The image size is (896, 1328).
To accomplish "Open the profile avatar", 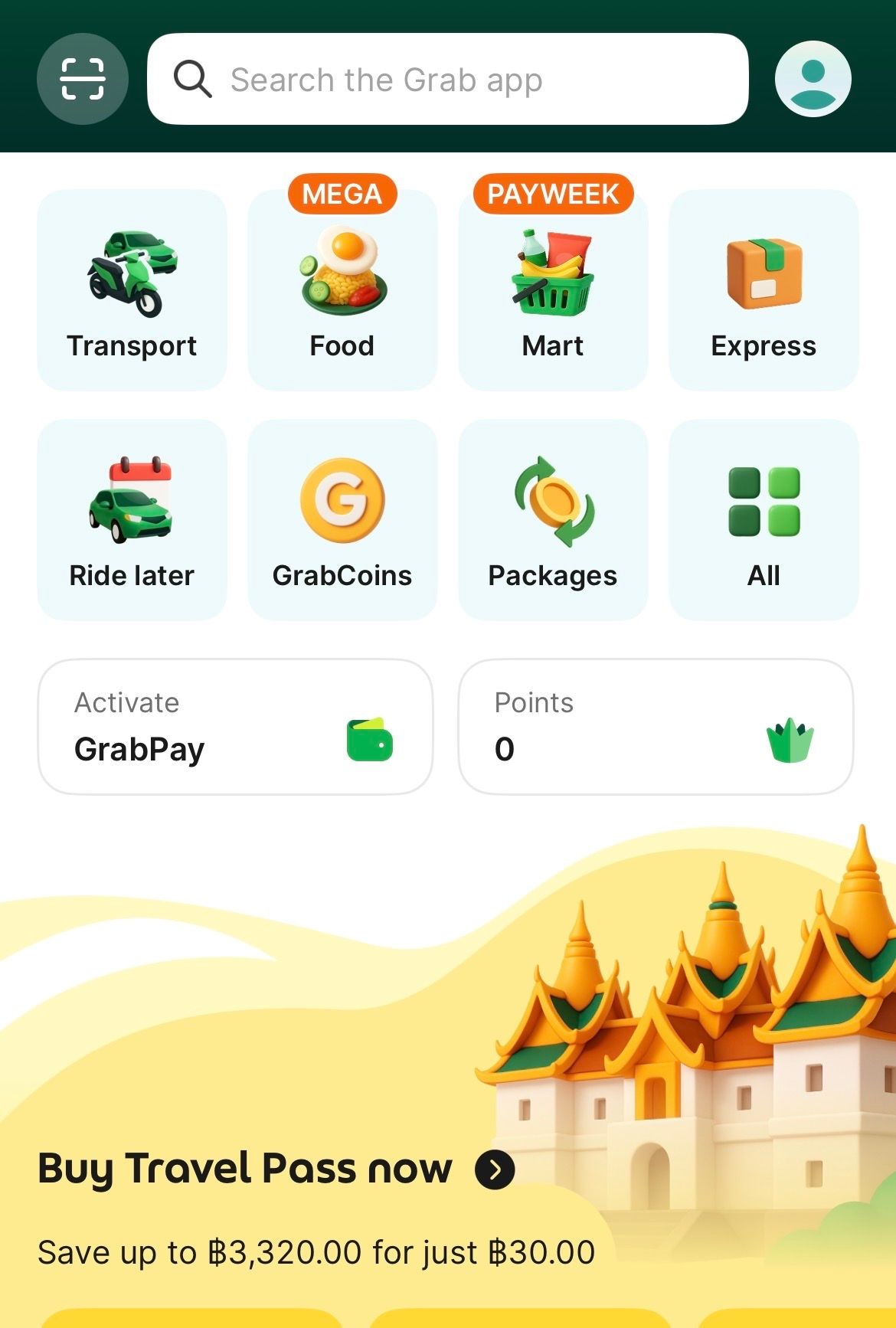I will tap(813, 79).
